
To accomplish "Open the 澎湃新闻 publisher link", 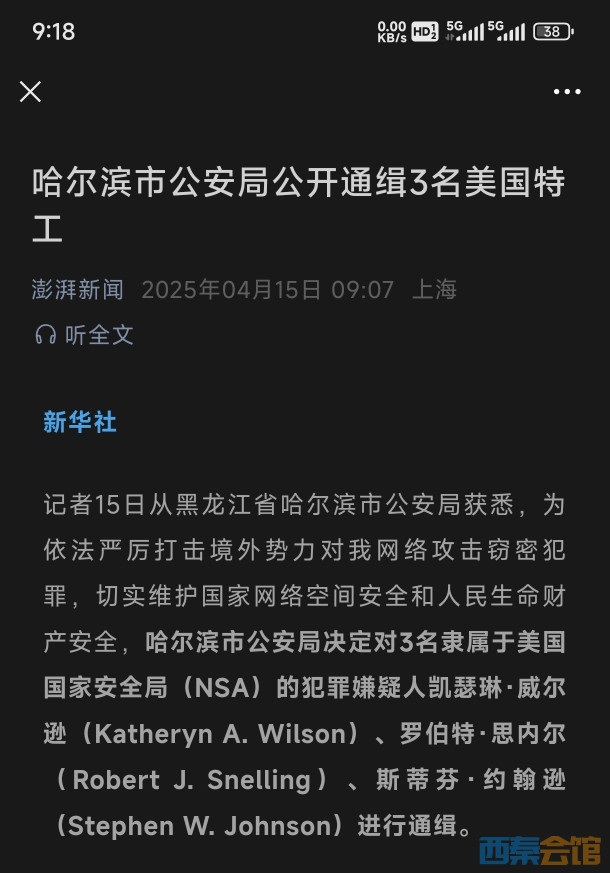I will (78, 290).
